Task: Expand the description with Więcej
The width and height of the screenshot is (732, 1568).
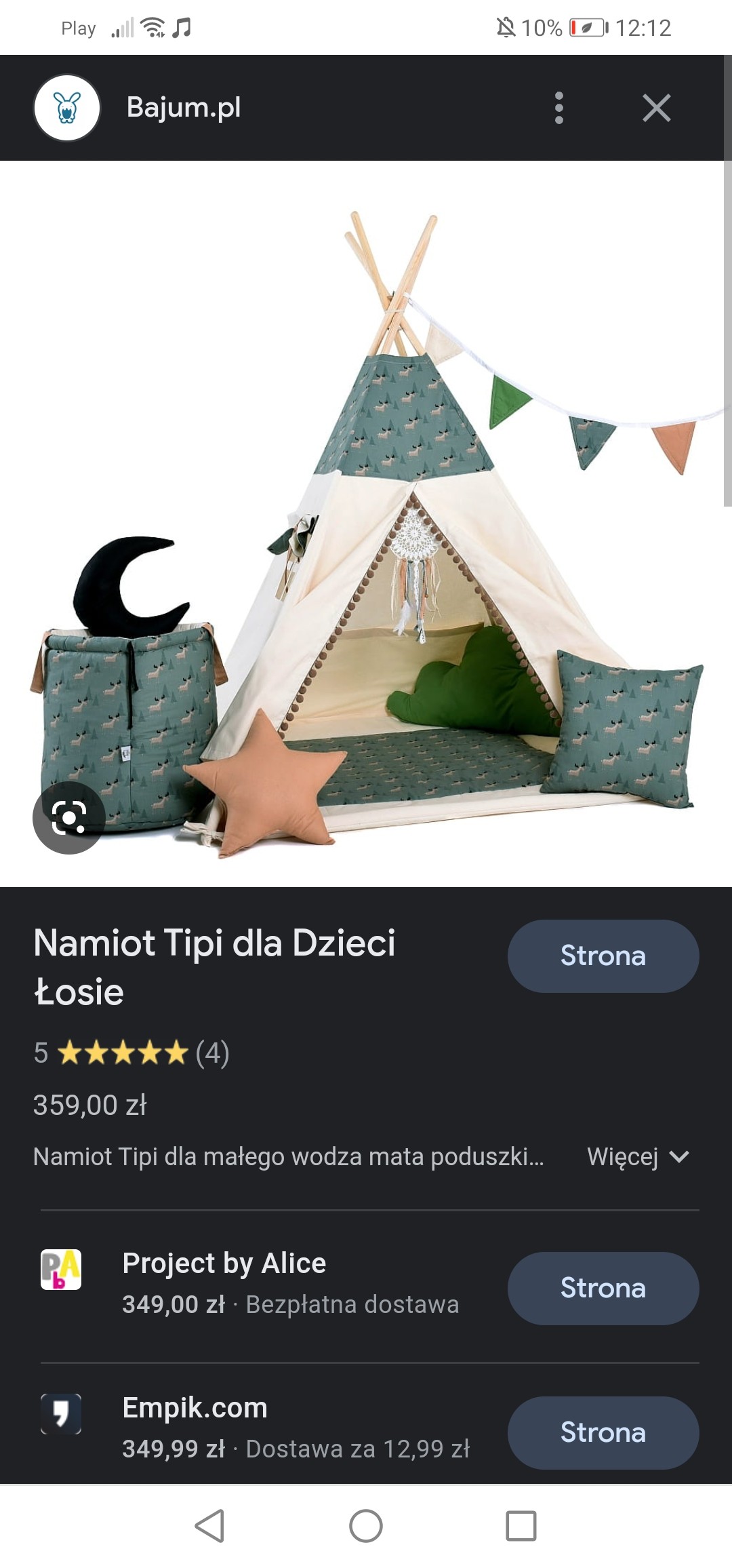Action: [638, 1156]
